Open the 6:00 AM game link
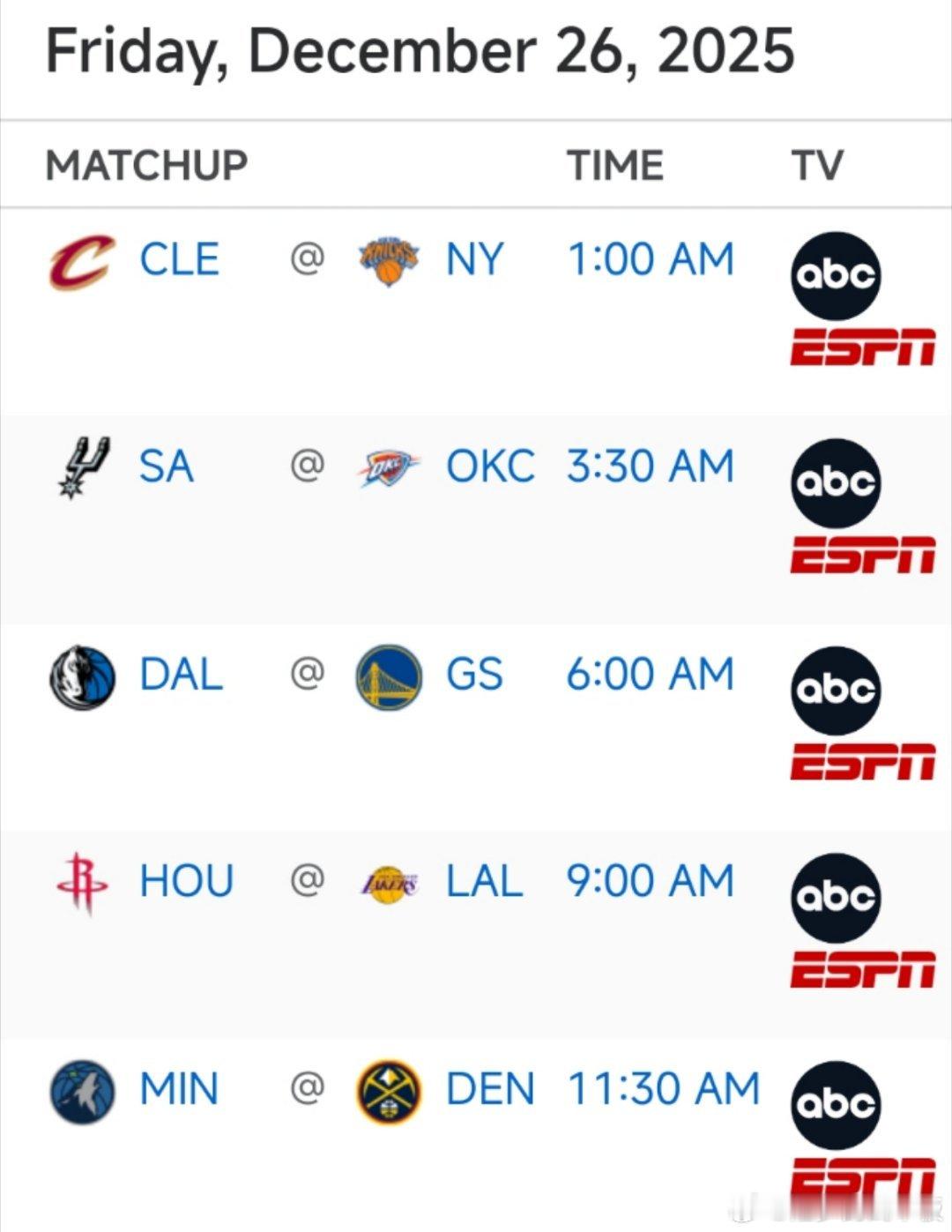The height and width of the screenshot is (1232, 952). [650, 675]
